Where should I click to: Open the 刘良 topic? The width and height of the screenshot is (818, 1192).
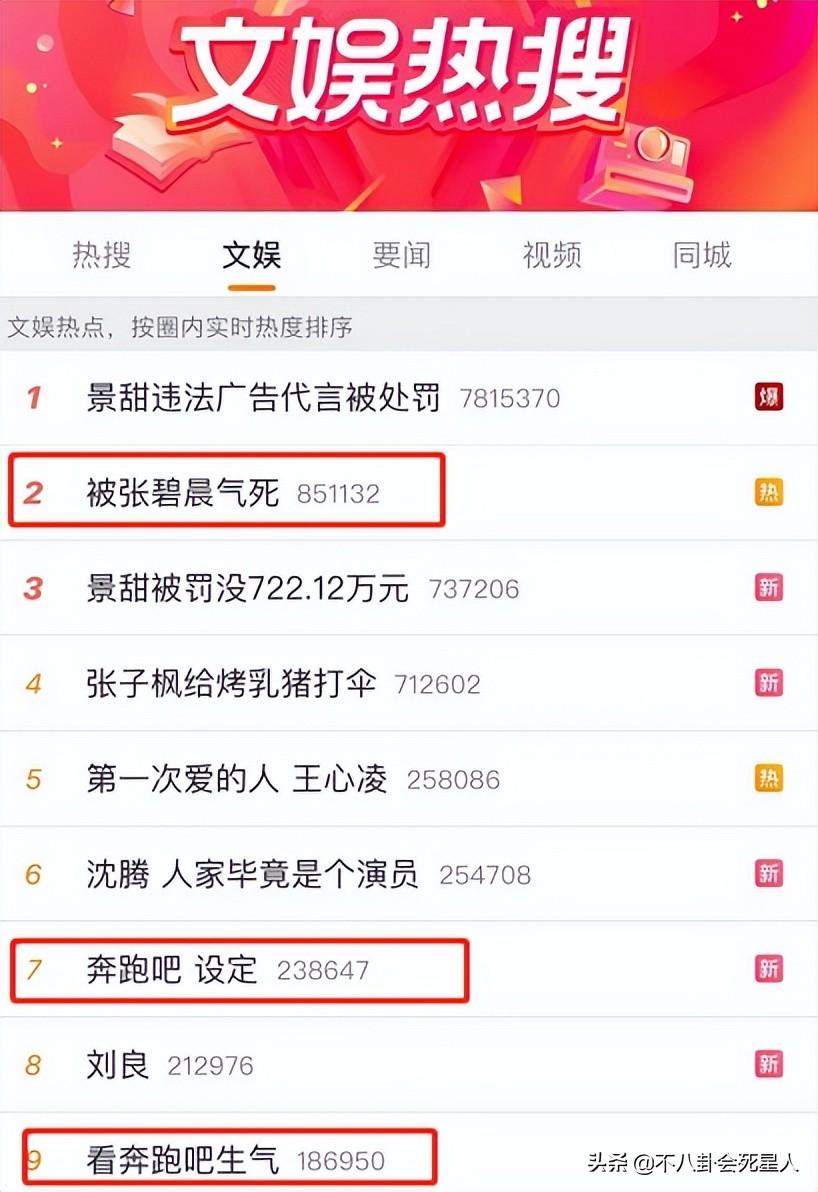tap(118, 1065)
